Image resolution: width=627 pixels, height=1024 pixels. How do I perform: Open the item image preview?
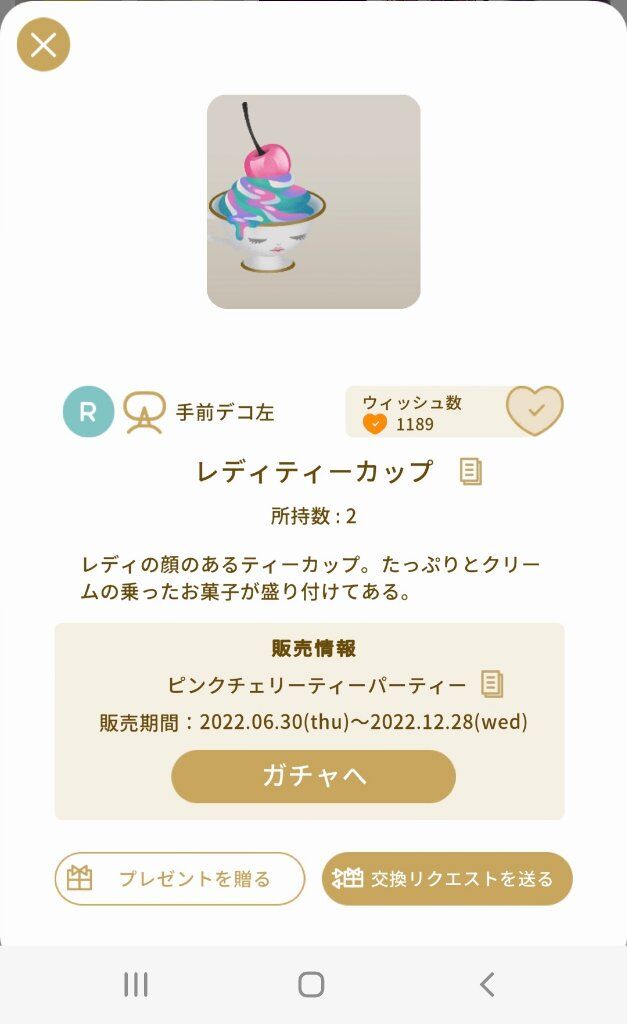point(314,202)
